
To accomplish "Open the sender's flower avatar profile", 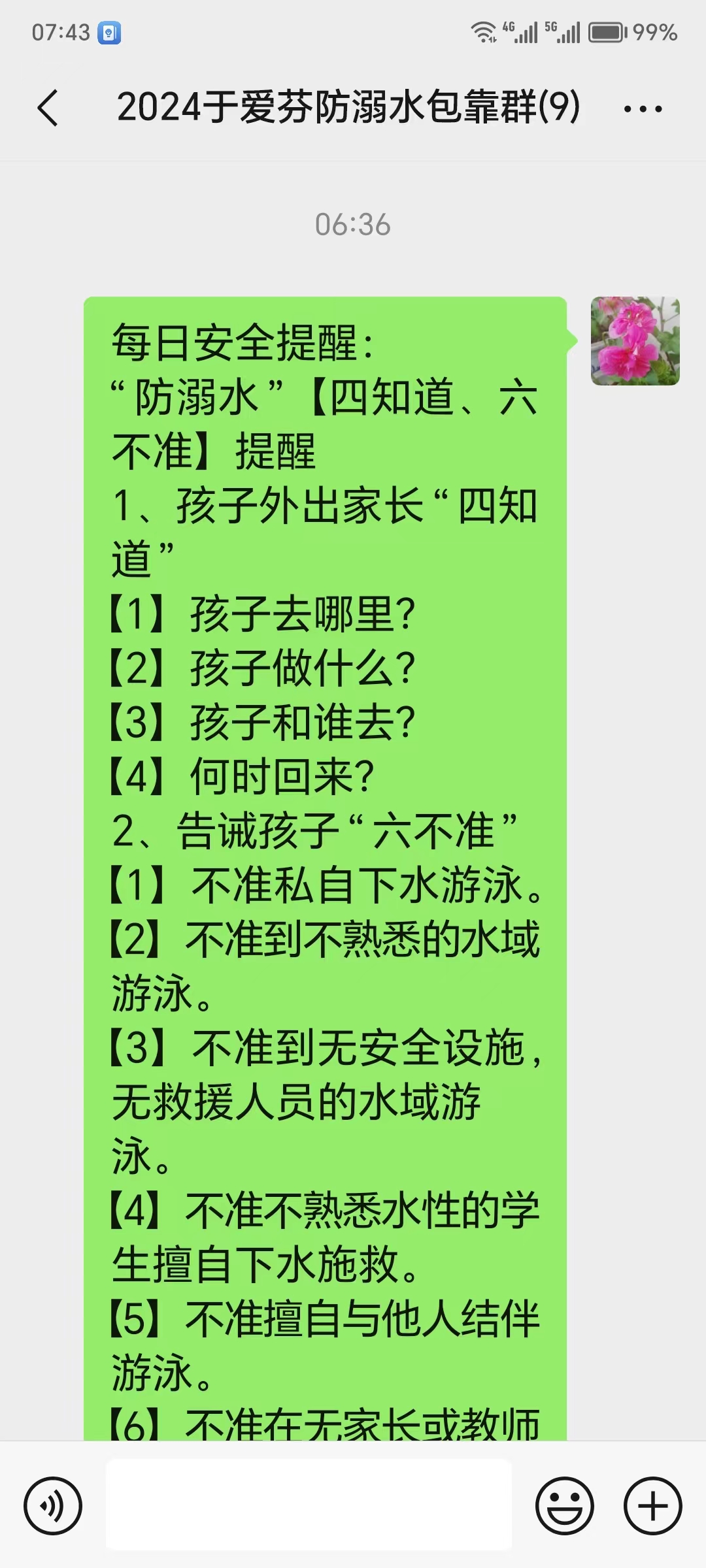I will (635, 341).
